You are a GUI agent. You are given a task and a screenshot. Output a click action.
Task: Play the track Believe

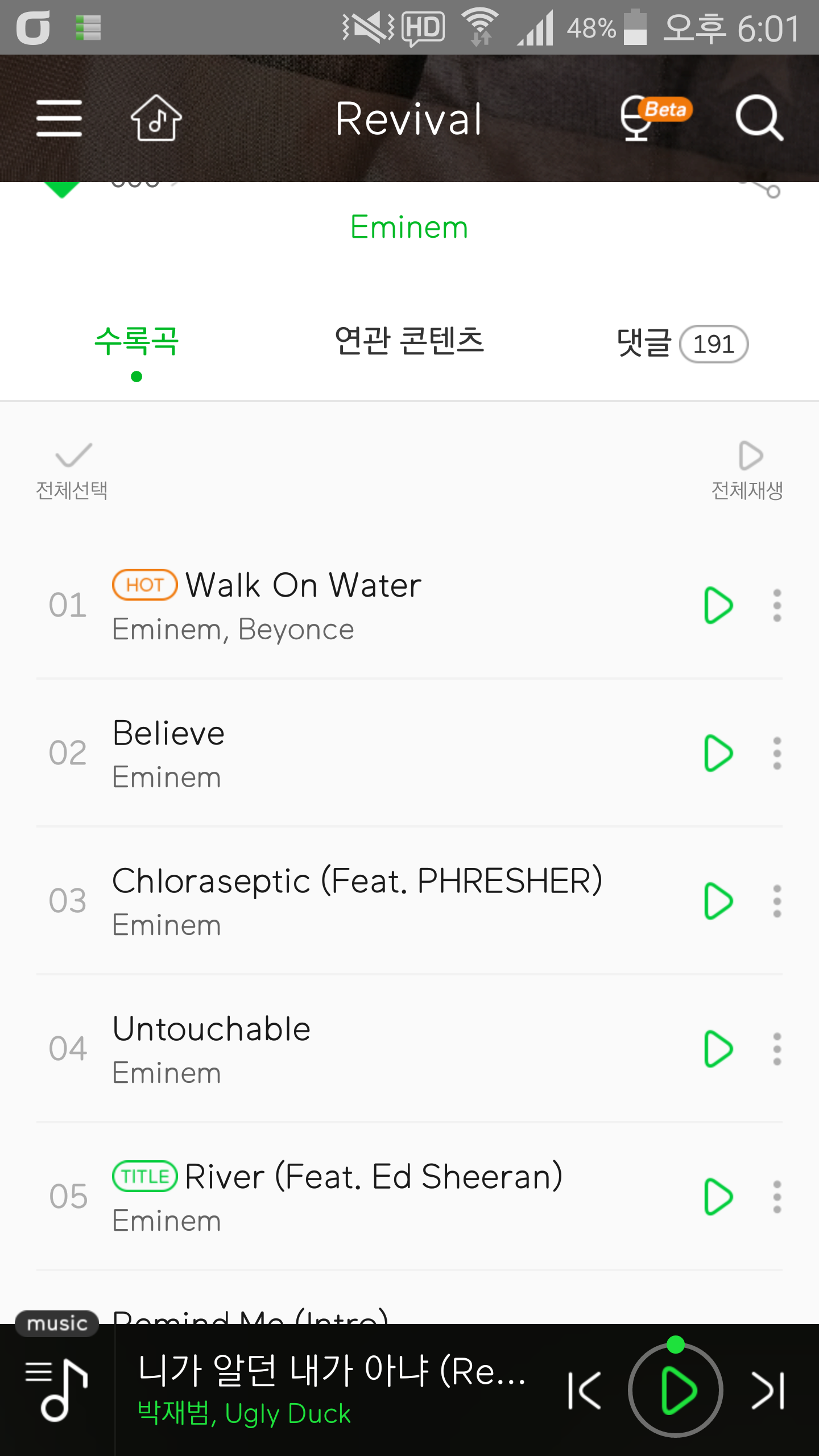pos(718,753)
